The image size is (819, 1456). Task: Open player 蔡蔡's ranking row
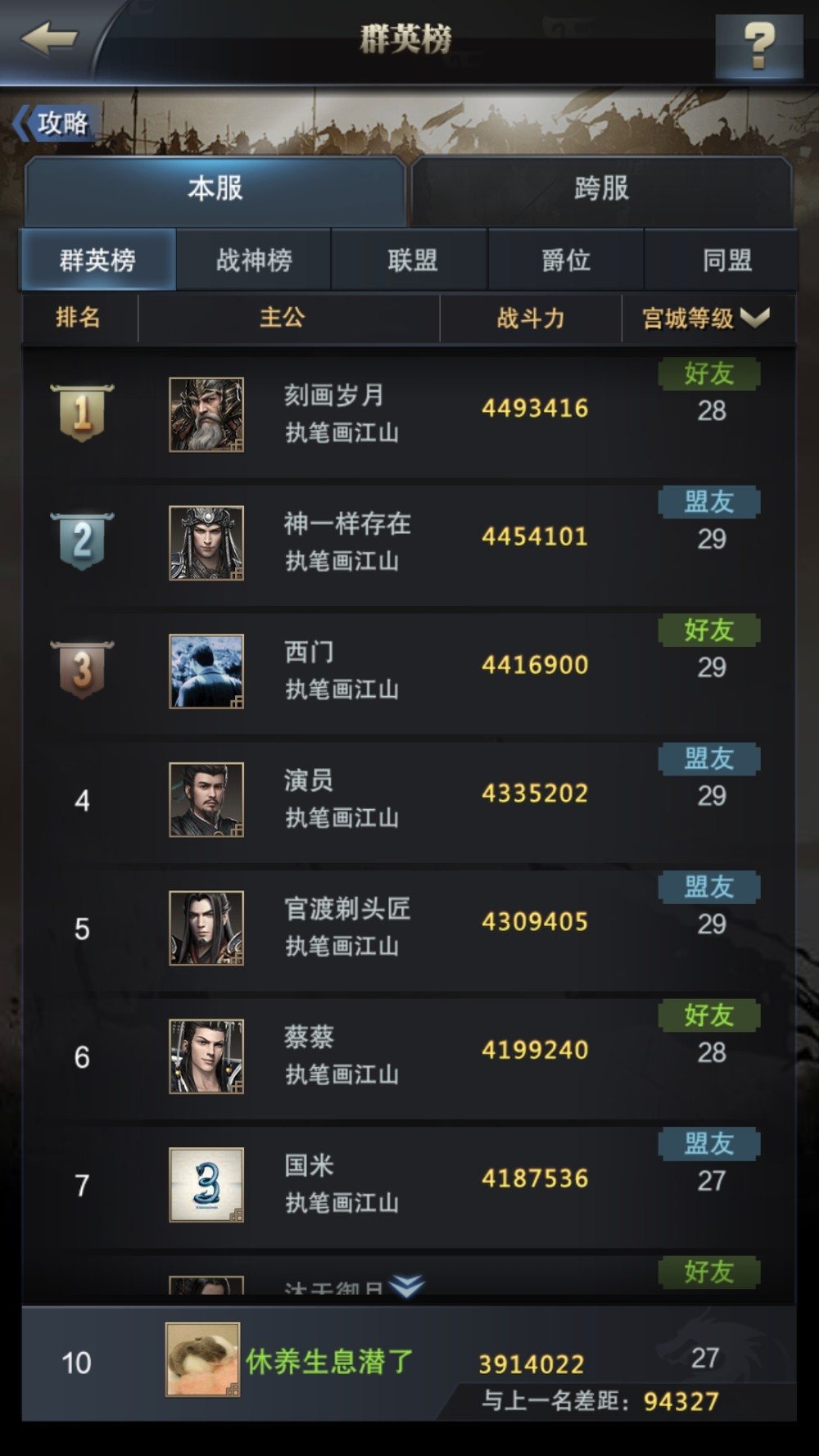click(409, 1056)
